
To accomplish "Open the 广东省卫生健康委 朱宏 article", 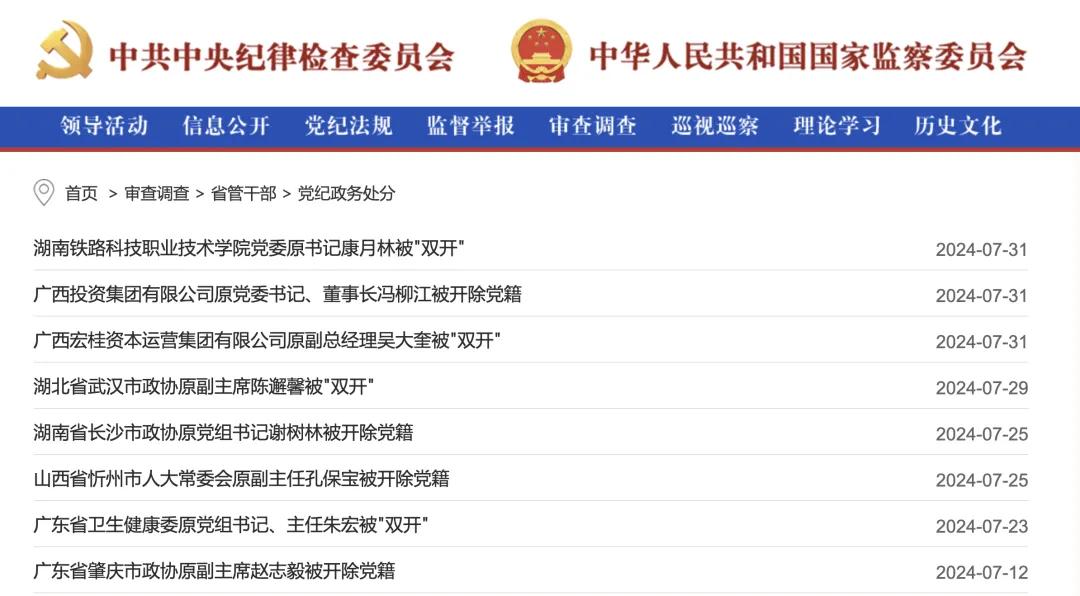I will click(230, 524).
